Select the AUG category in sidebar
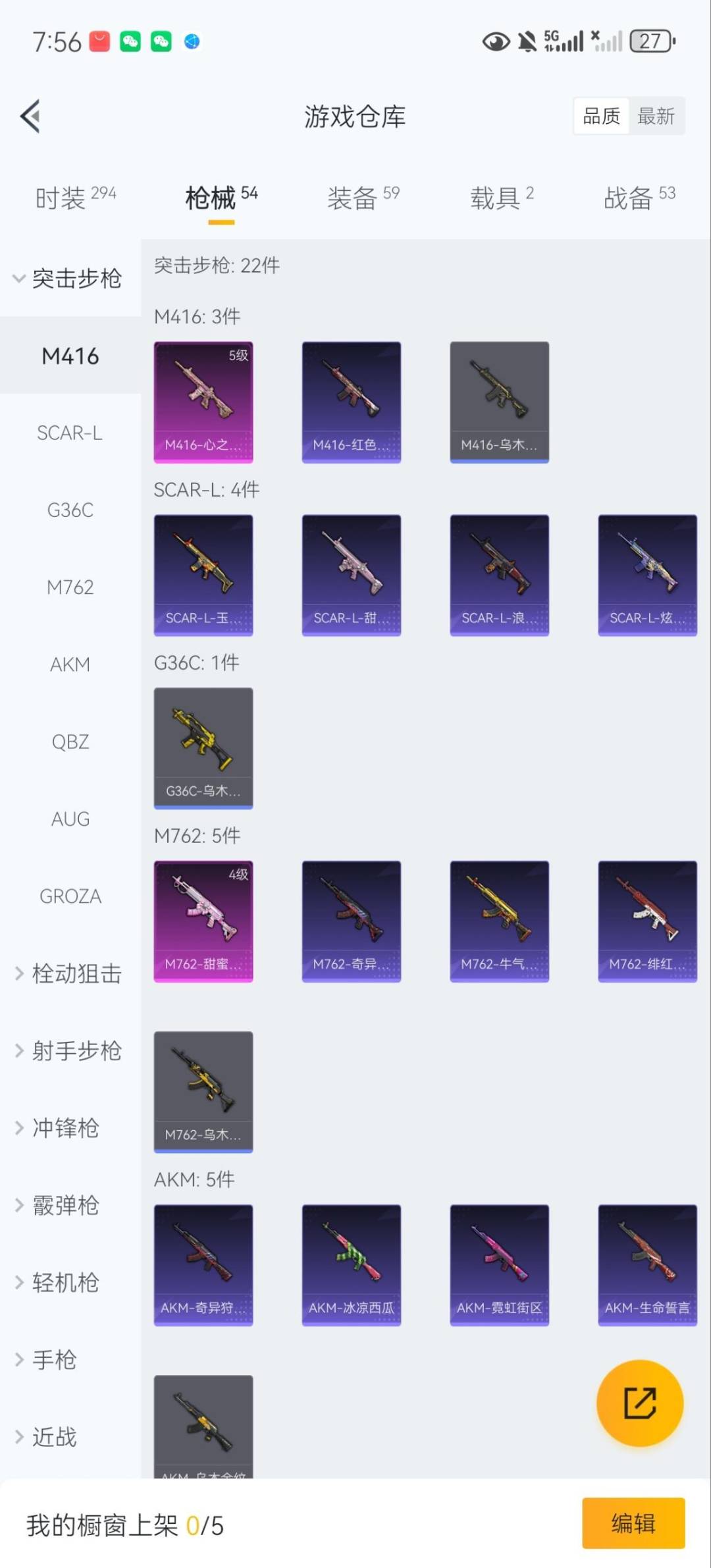The image size is (711, 1568). 70,819
